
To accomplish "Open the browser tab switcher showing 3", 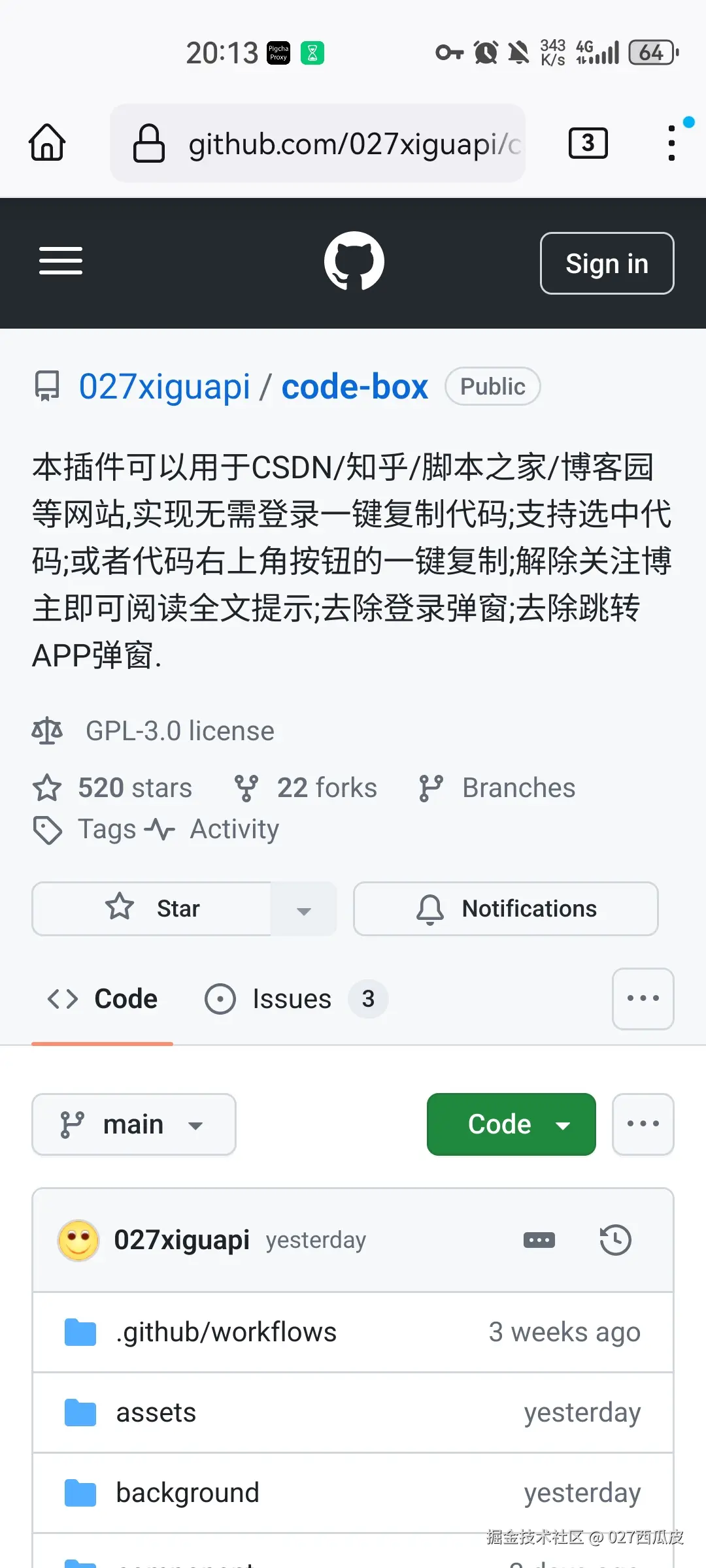I will [586, 142].
